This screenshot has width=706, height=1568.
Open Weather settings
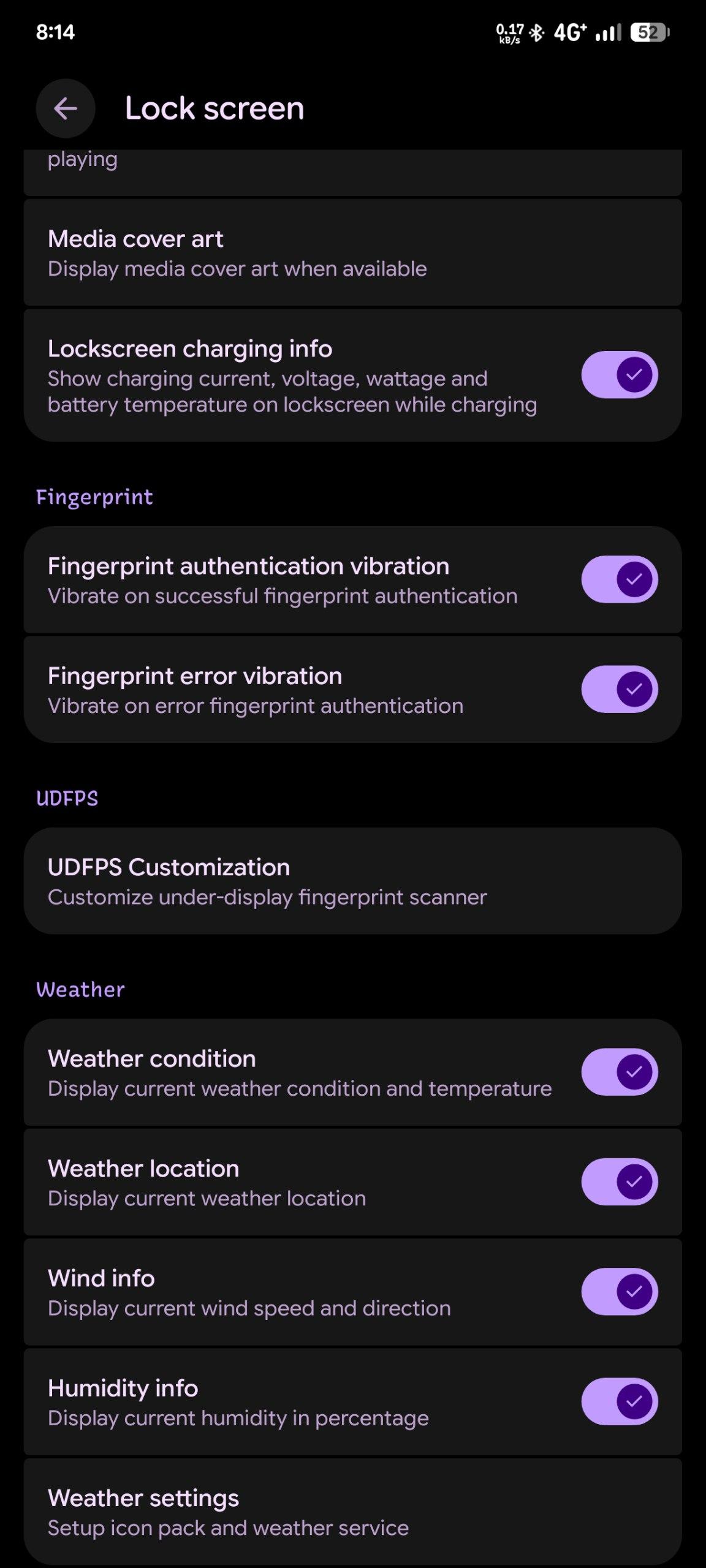pyautogui.click(x=352, y=1512)
